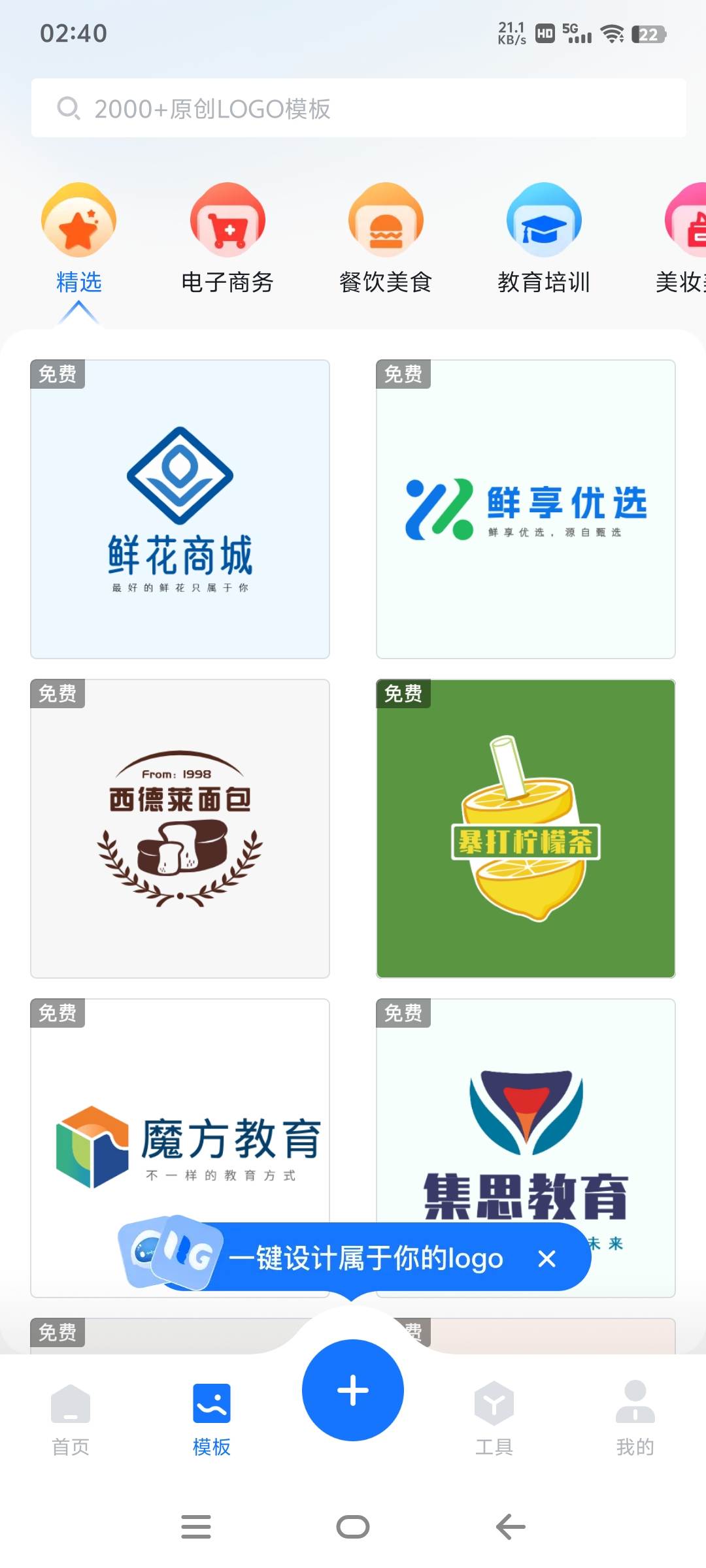Open the 鲜花商城 logo template
Viewport: 706px width, 1568px height.
[180, 509]
